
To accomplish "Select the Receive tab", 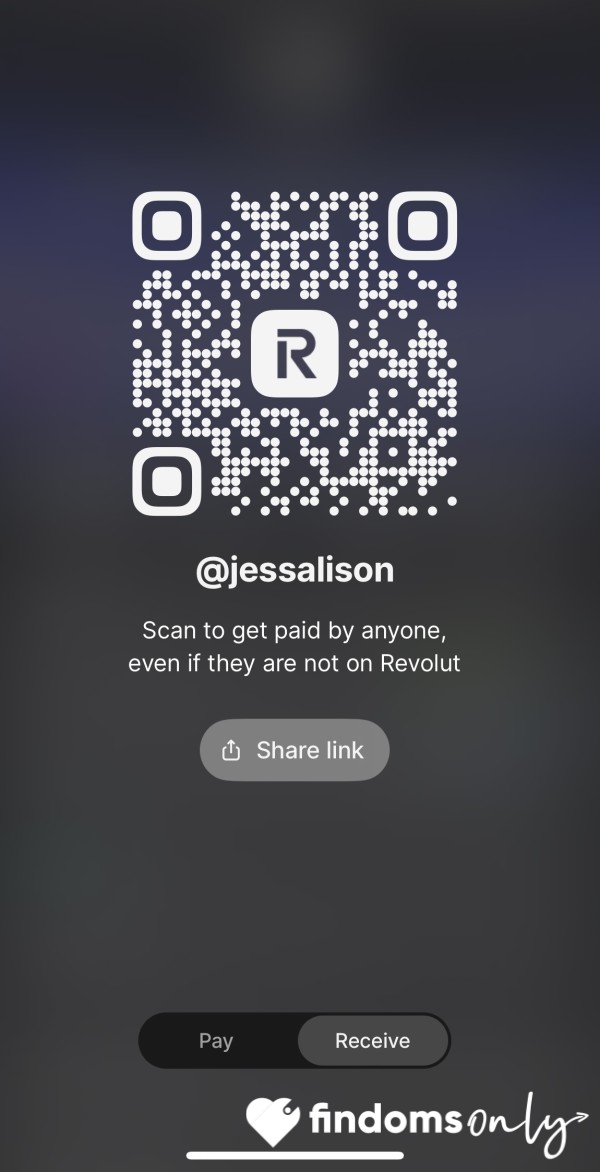I will coord(373,1040).
